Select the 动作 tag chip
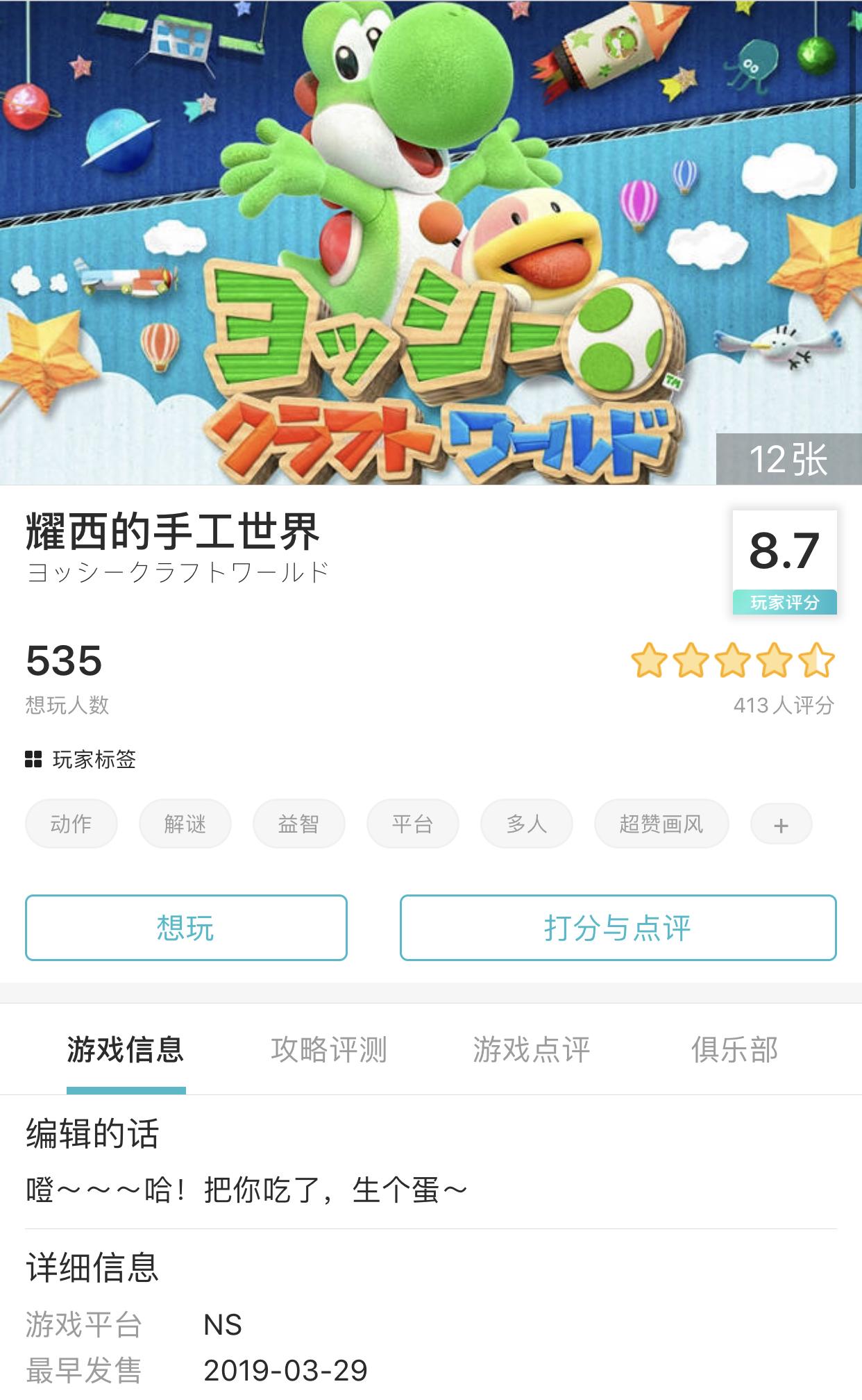This screenshot has height=1400, width=862. [x=71, y=824]
